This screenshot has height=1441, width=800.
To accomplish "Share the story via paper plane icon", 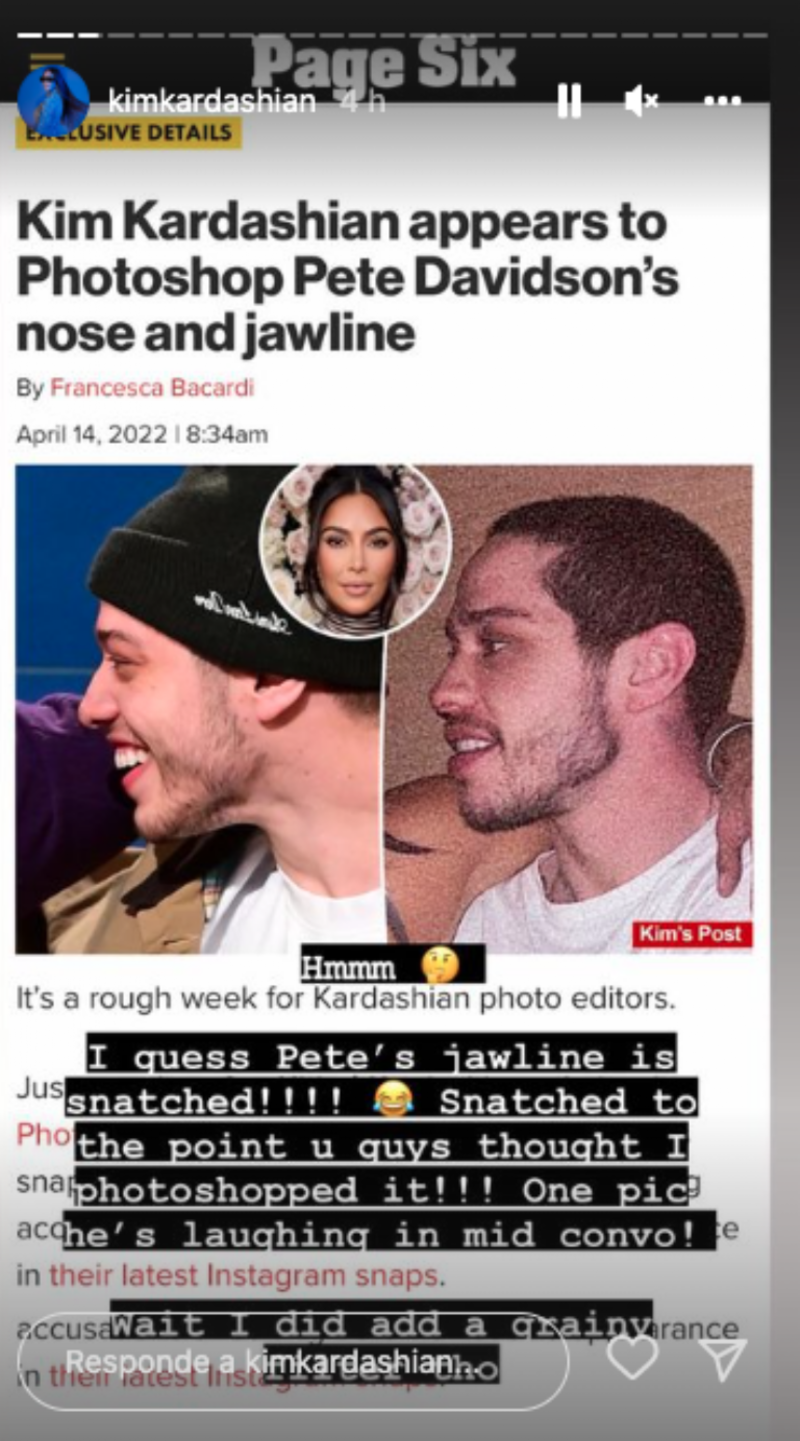I will click(x=722, y=1359).
